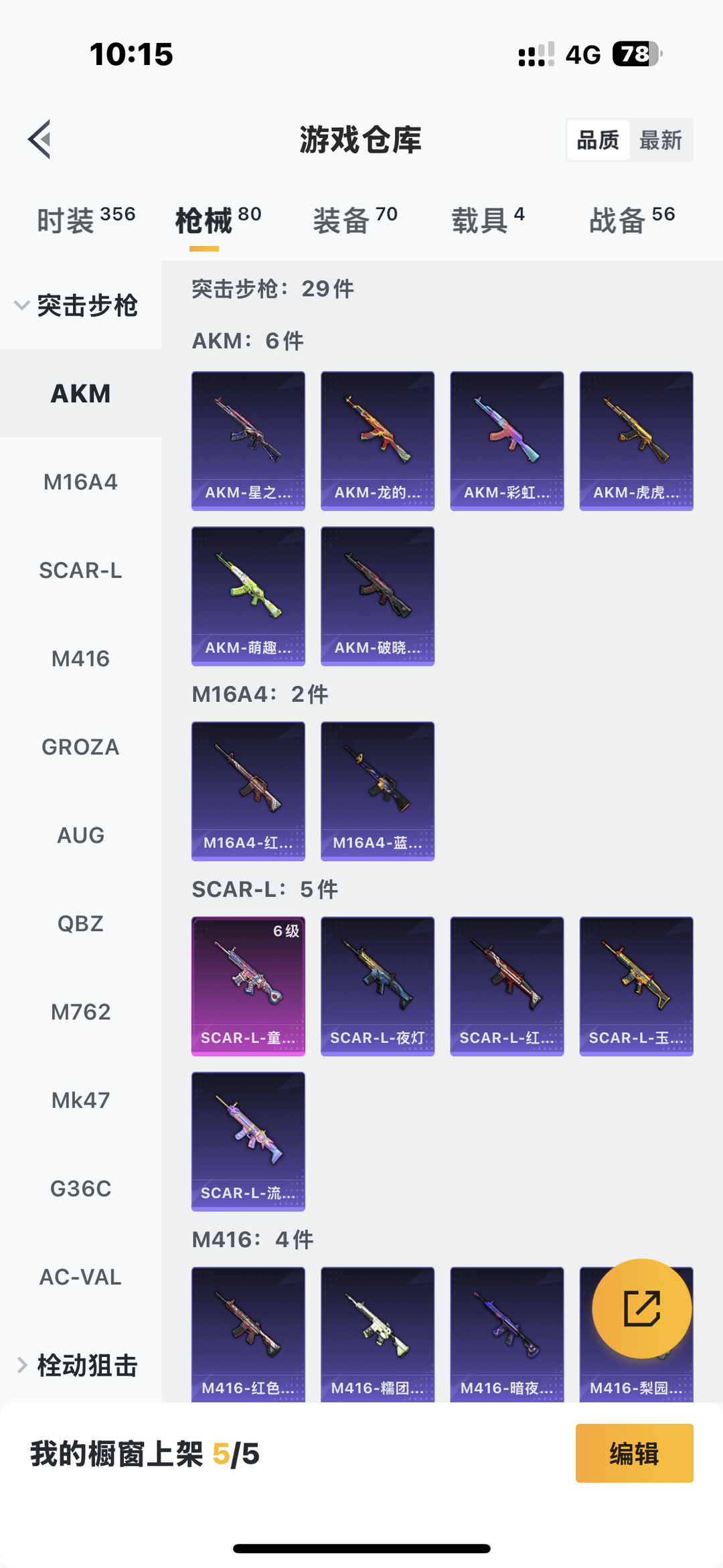Go back using the top-left arrow
723x1568 pixels.
pos(39,139)
